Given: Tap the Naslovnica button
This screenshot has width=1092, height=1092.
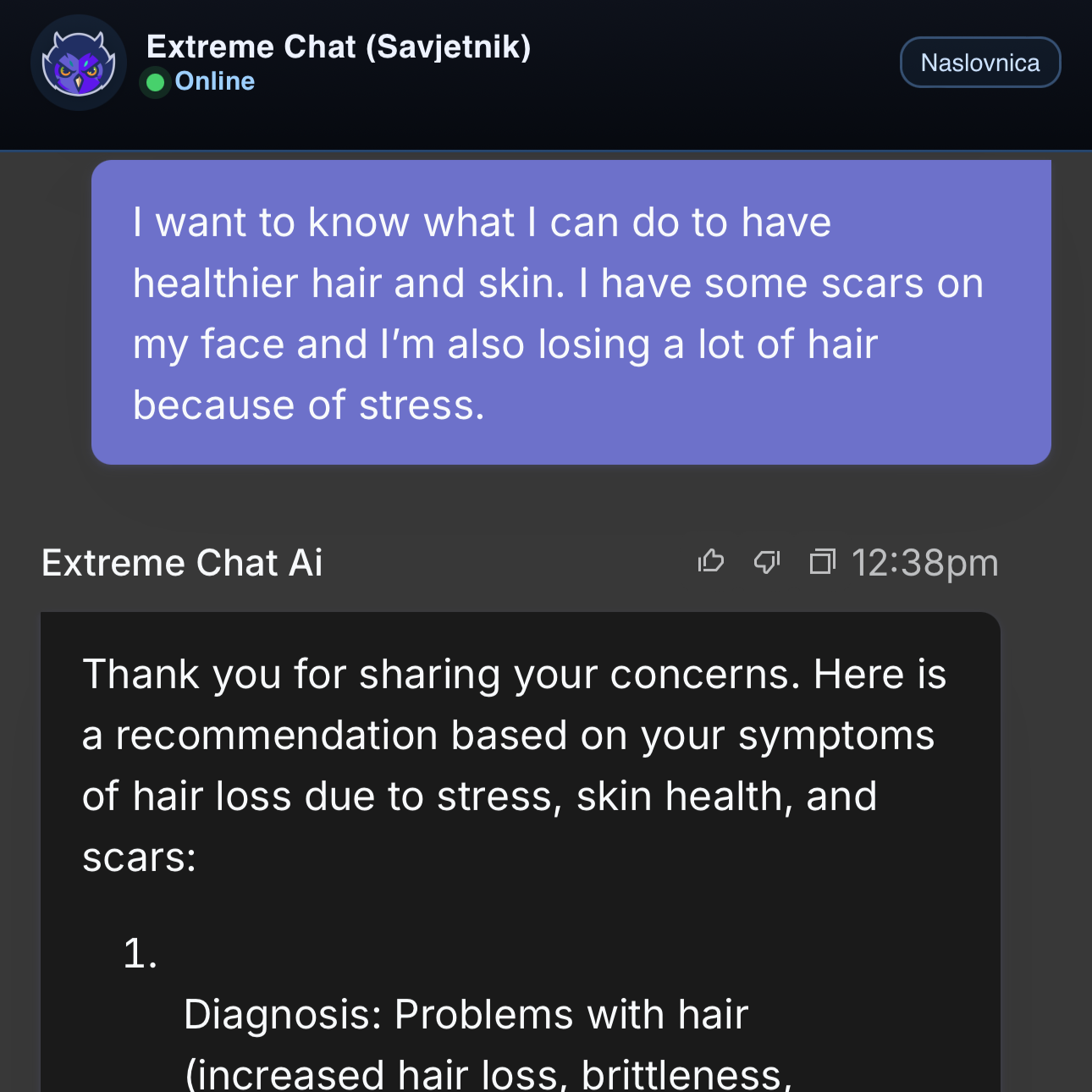Looking at the screenshot, I should click(979, 63).
